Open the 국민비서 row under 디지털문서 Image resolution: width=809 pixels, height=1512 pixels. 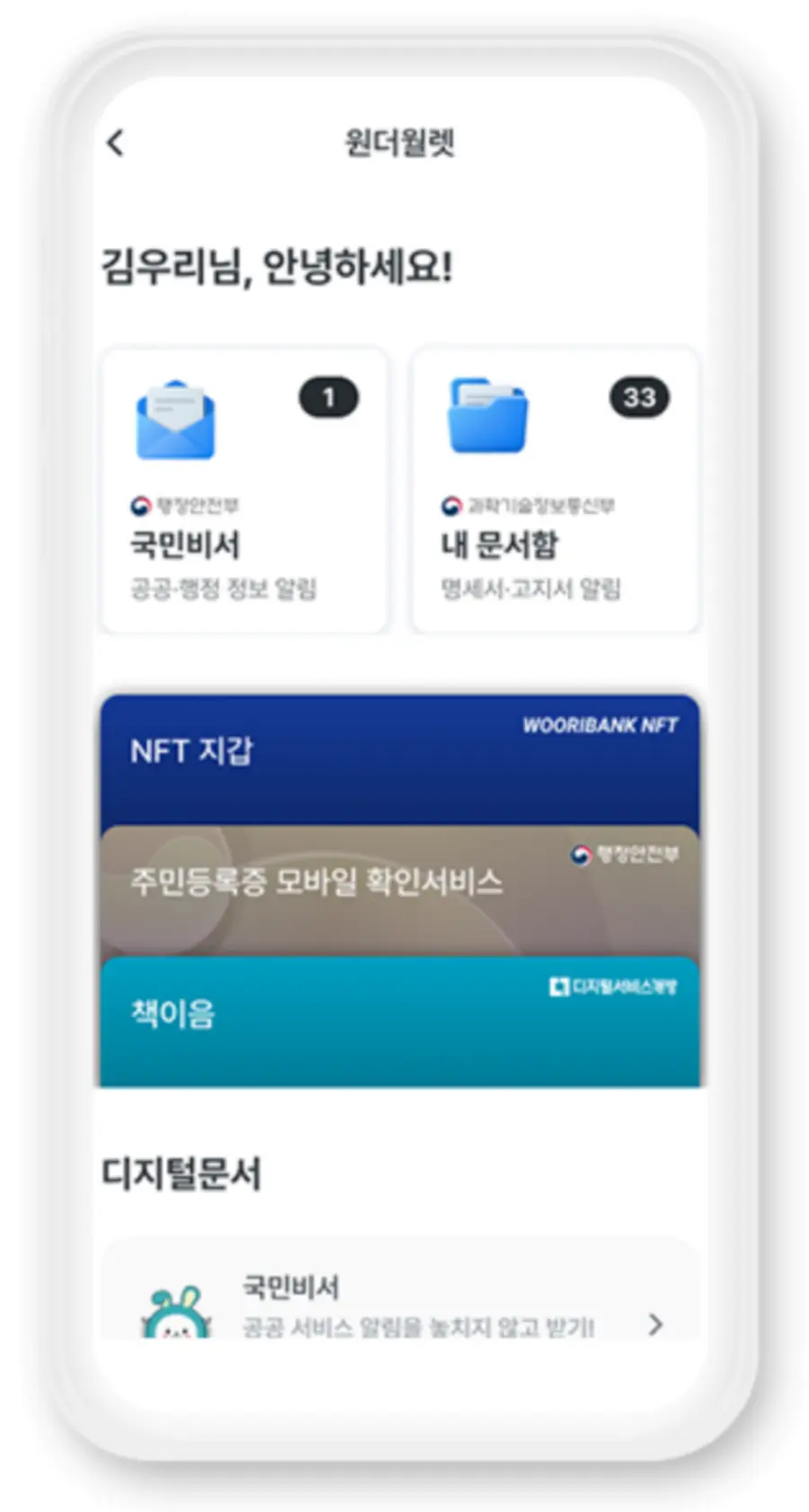[399, 1303]
